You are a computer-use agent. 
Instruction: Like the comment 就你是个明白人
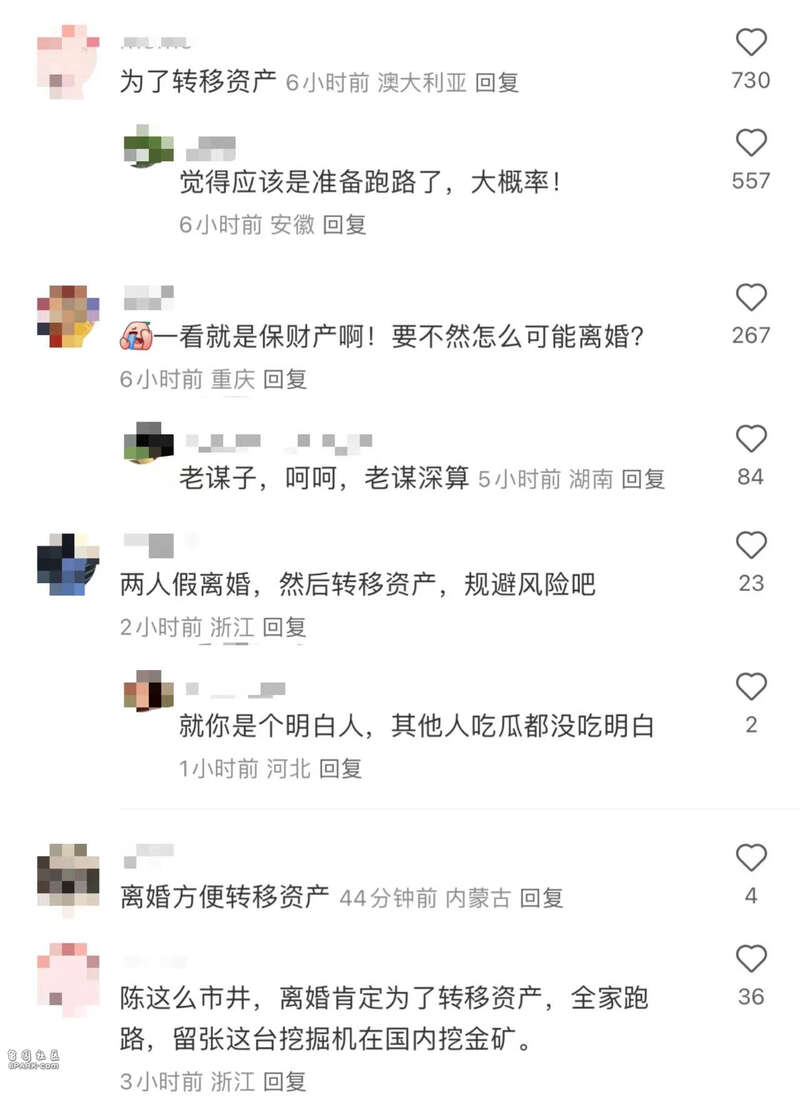point(751,687)
